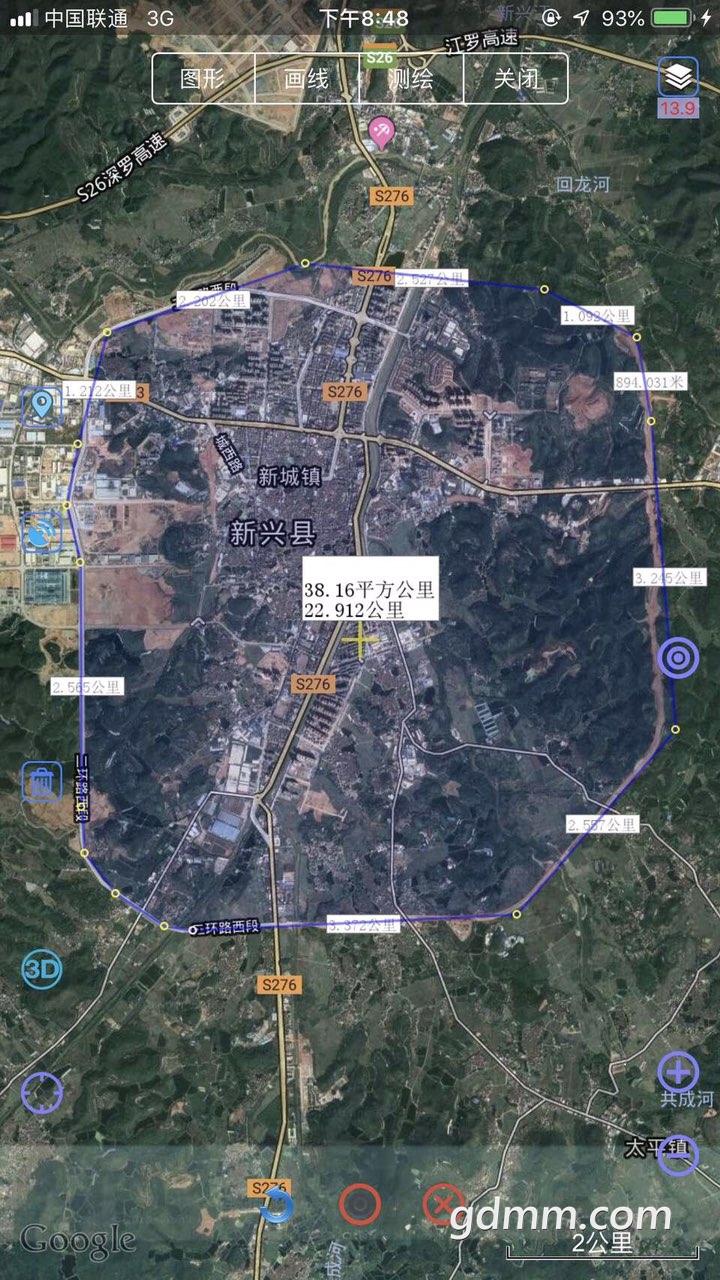Zoom out with the minus button
The width and height of the screenshot is (720, 1280).
[679, 1157]
